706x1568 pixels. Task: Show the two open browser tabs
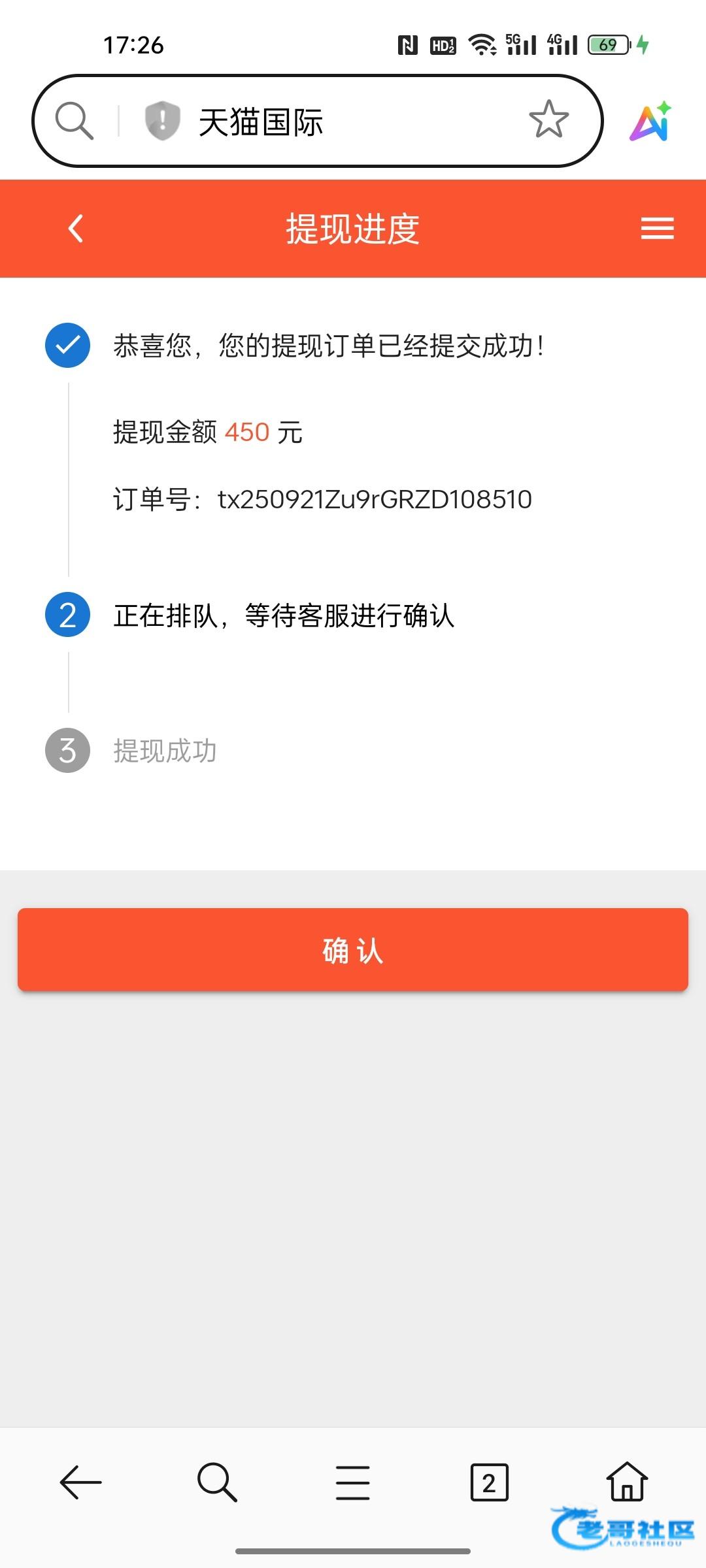point(489,1482)
